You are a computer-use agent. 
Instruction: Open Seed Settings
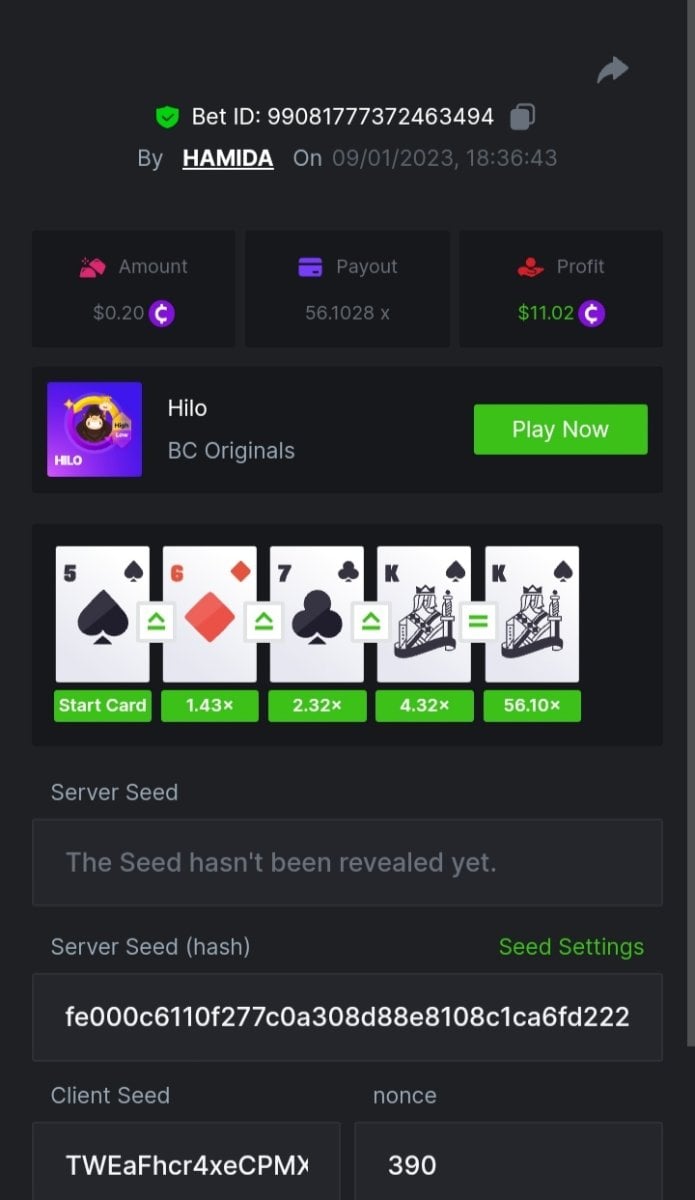point(571,946)
